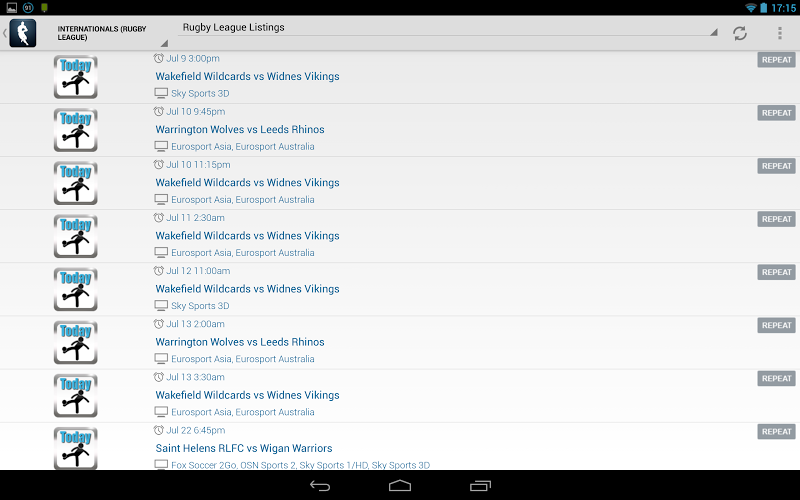Tap REPEAT for the Jul 11 2:30am match

point(776,219)
